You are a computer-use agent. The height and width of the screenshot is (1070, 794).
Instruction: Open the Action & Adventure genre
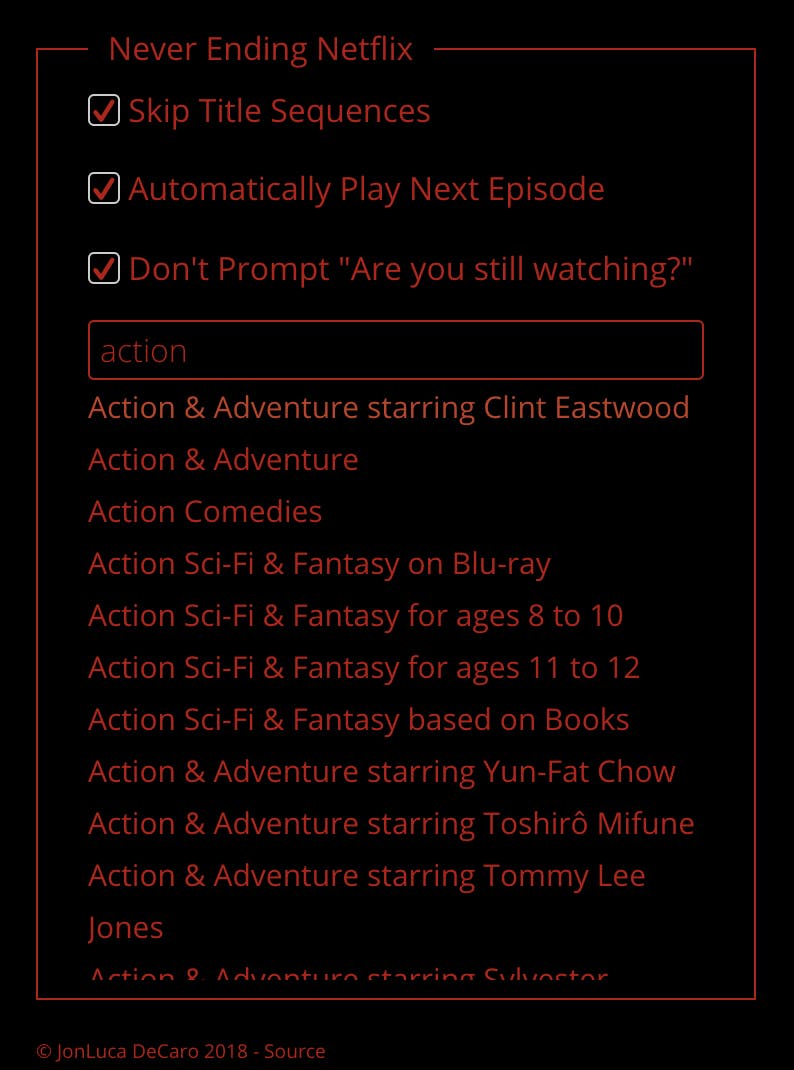click(x=223, y=459)
